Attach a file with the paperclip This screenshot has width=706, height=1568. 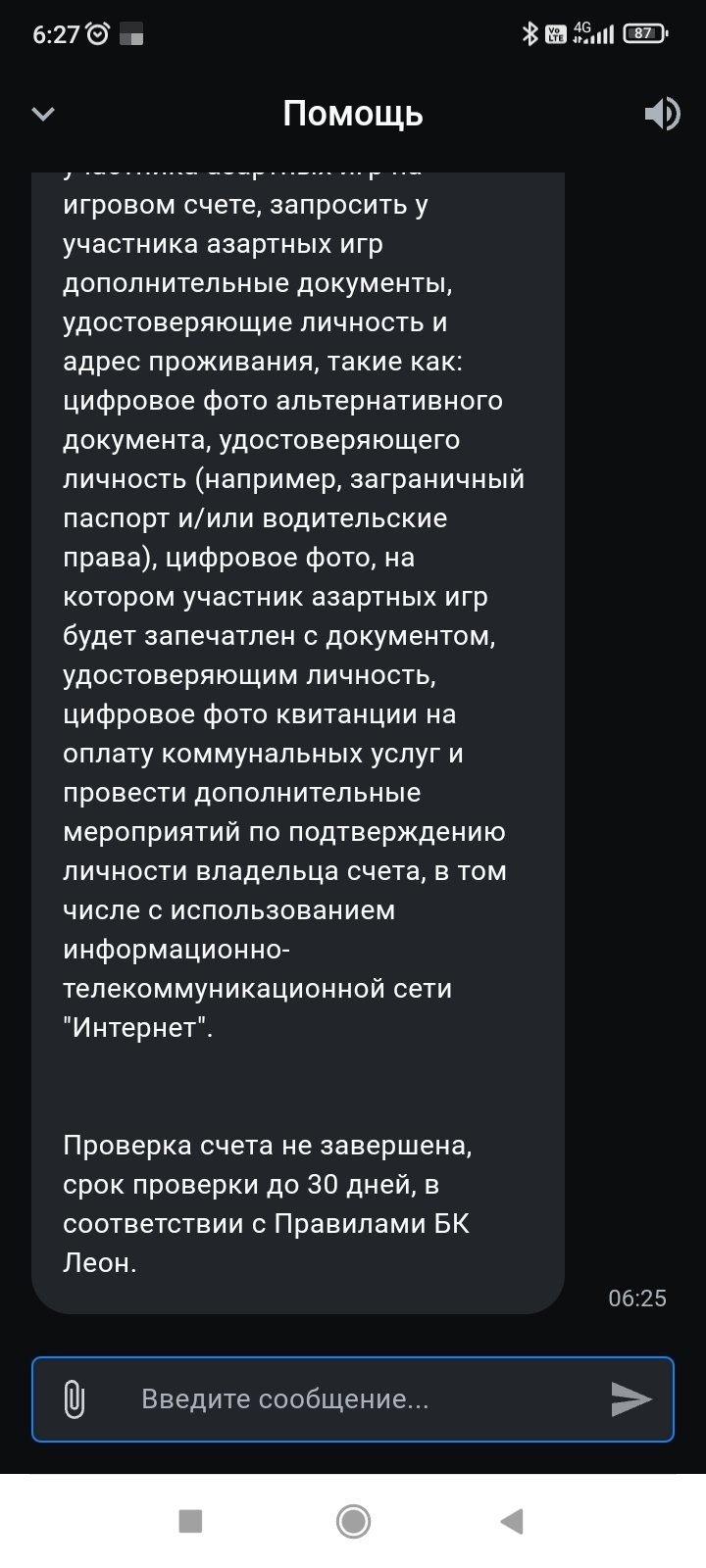(x=74, y=1399)
